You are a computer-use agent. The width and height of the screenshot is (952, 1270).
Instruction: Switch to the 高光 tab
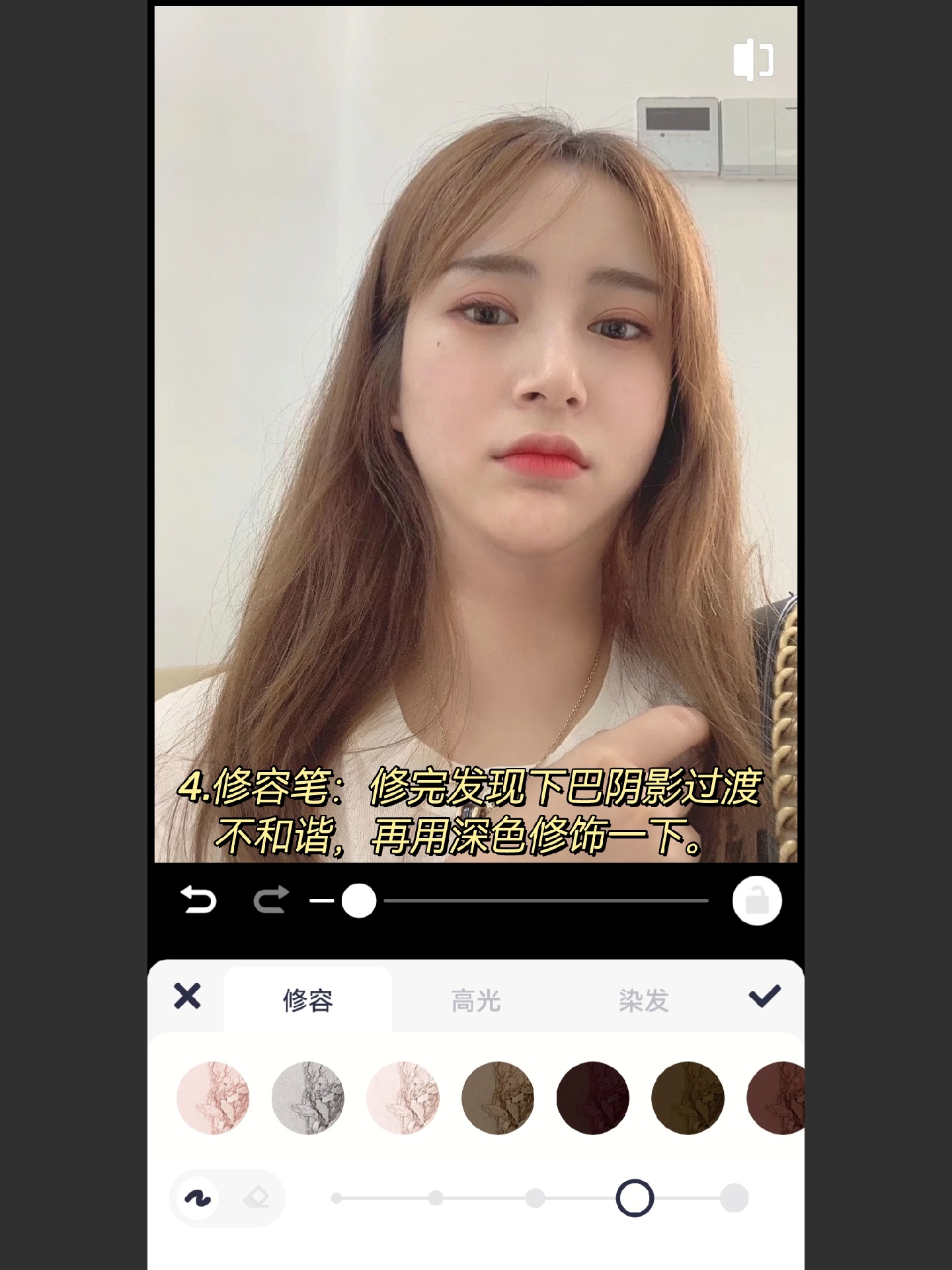(x=476, y=1000)
